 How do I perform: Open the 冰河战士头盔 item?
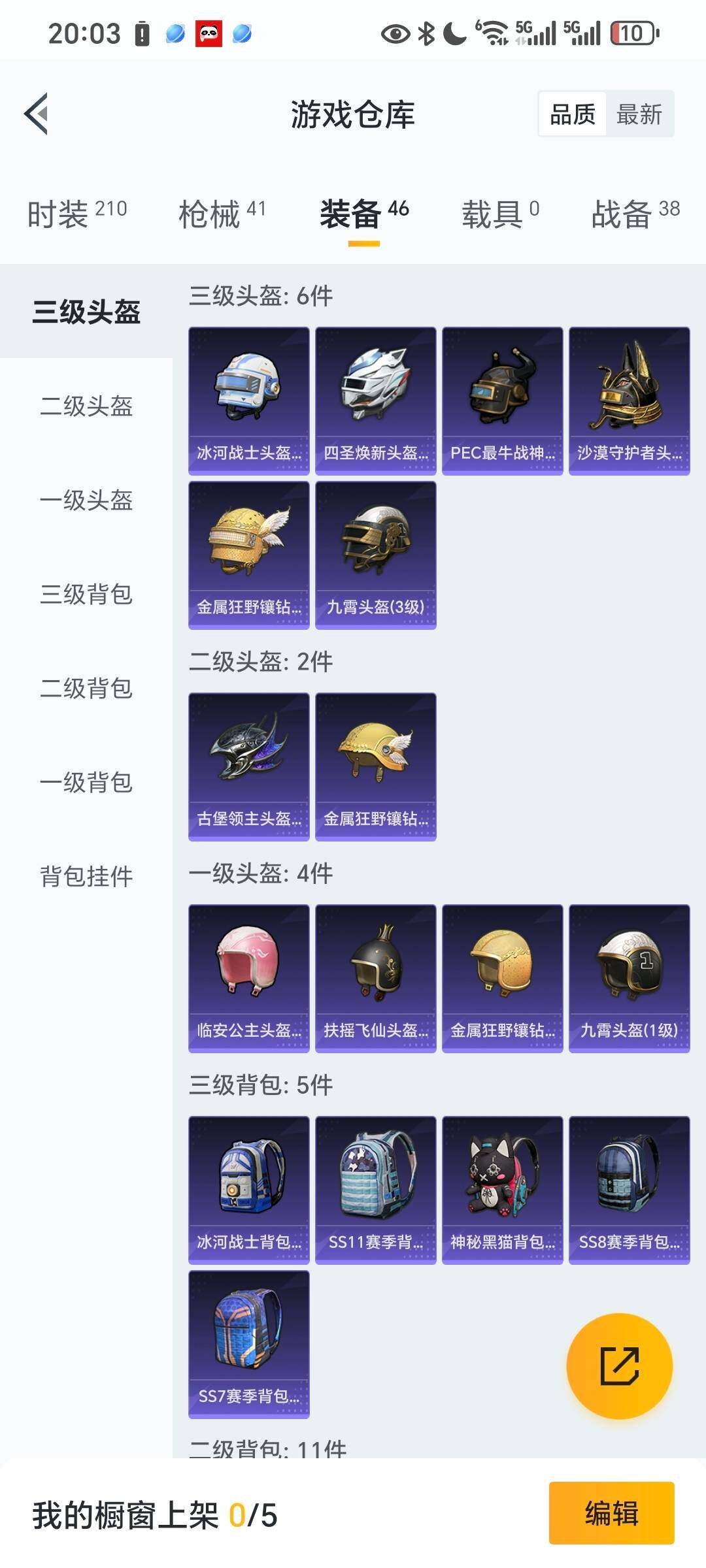(249, 400)
